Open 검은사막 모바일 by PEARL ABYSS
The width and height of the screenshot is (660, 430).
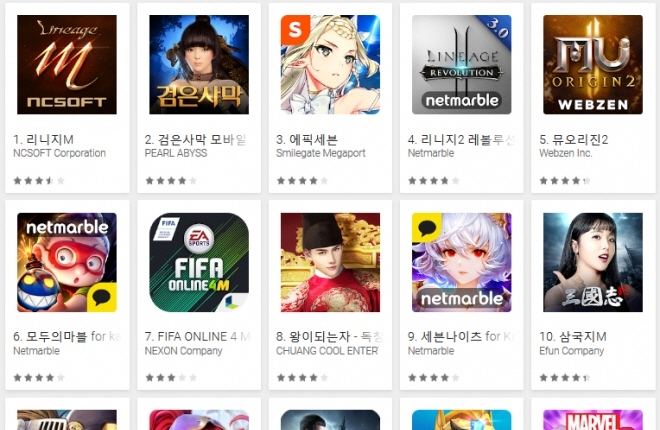(198, 65)
